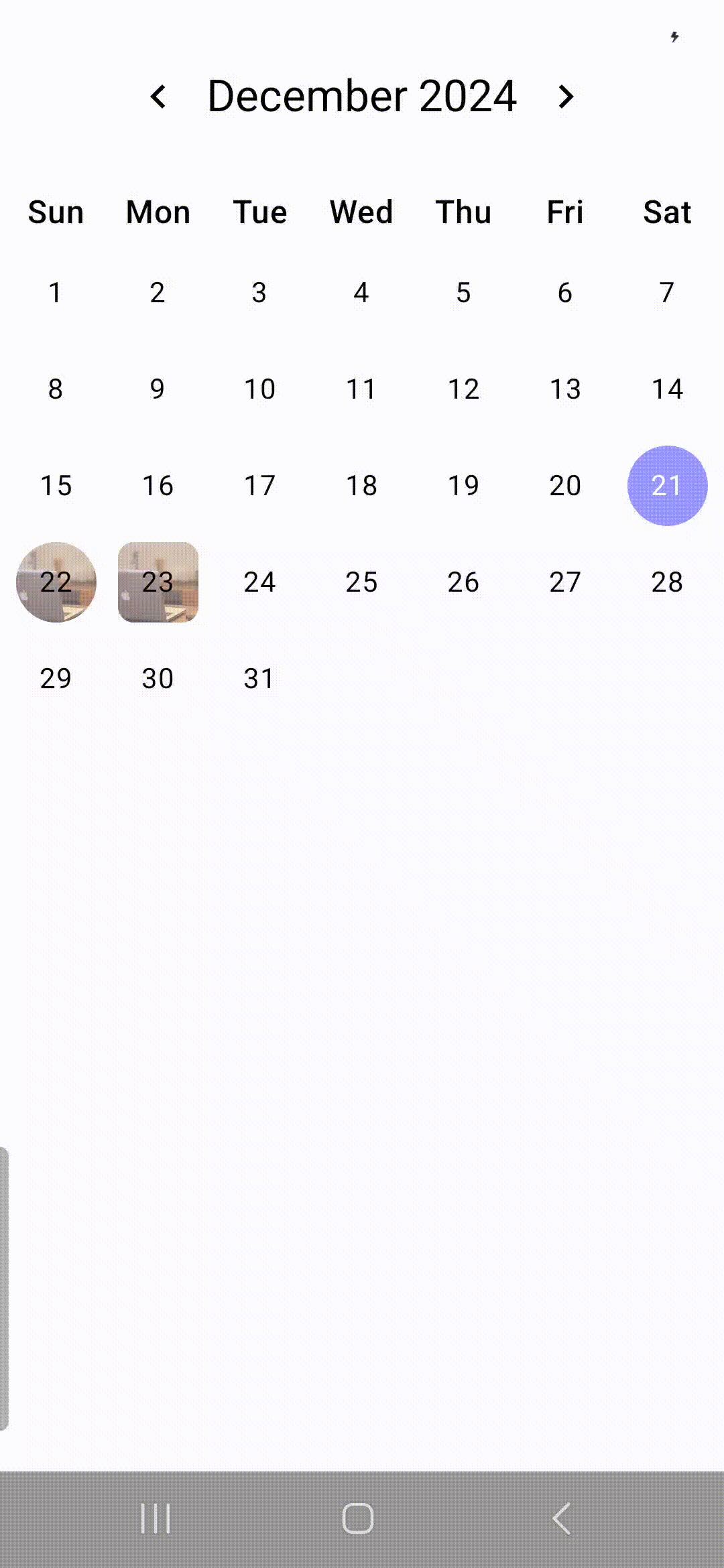The width and height of the screenshot is (724, 1568).
Task: Choose December 18
Action: tap(362, 486)
